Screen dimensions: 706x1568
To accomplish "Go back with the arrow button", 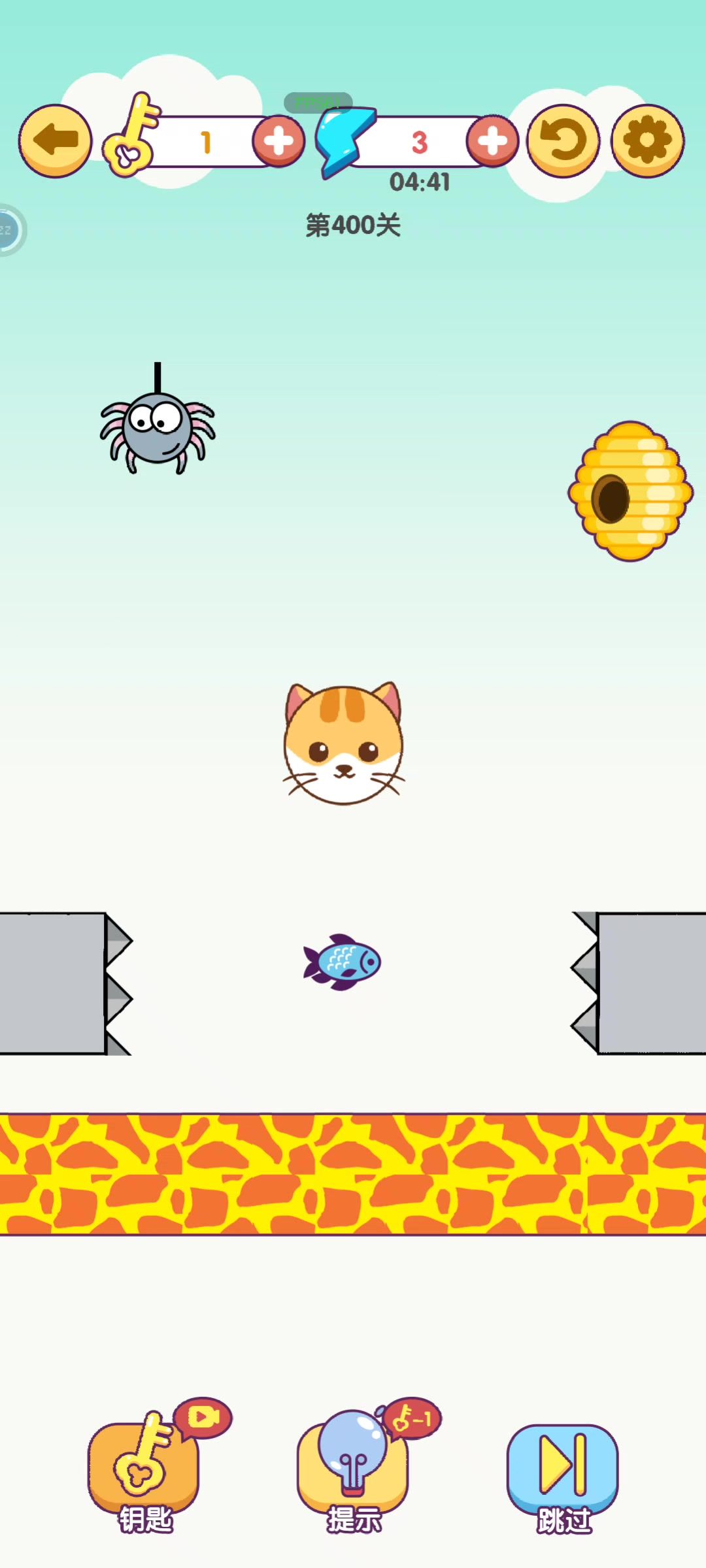I will [56, 140].
